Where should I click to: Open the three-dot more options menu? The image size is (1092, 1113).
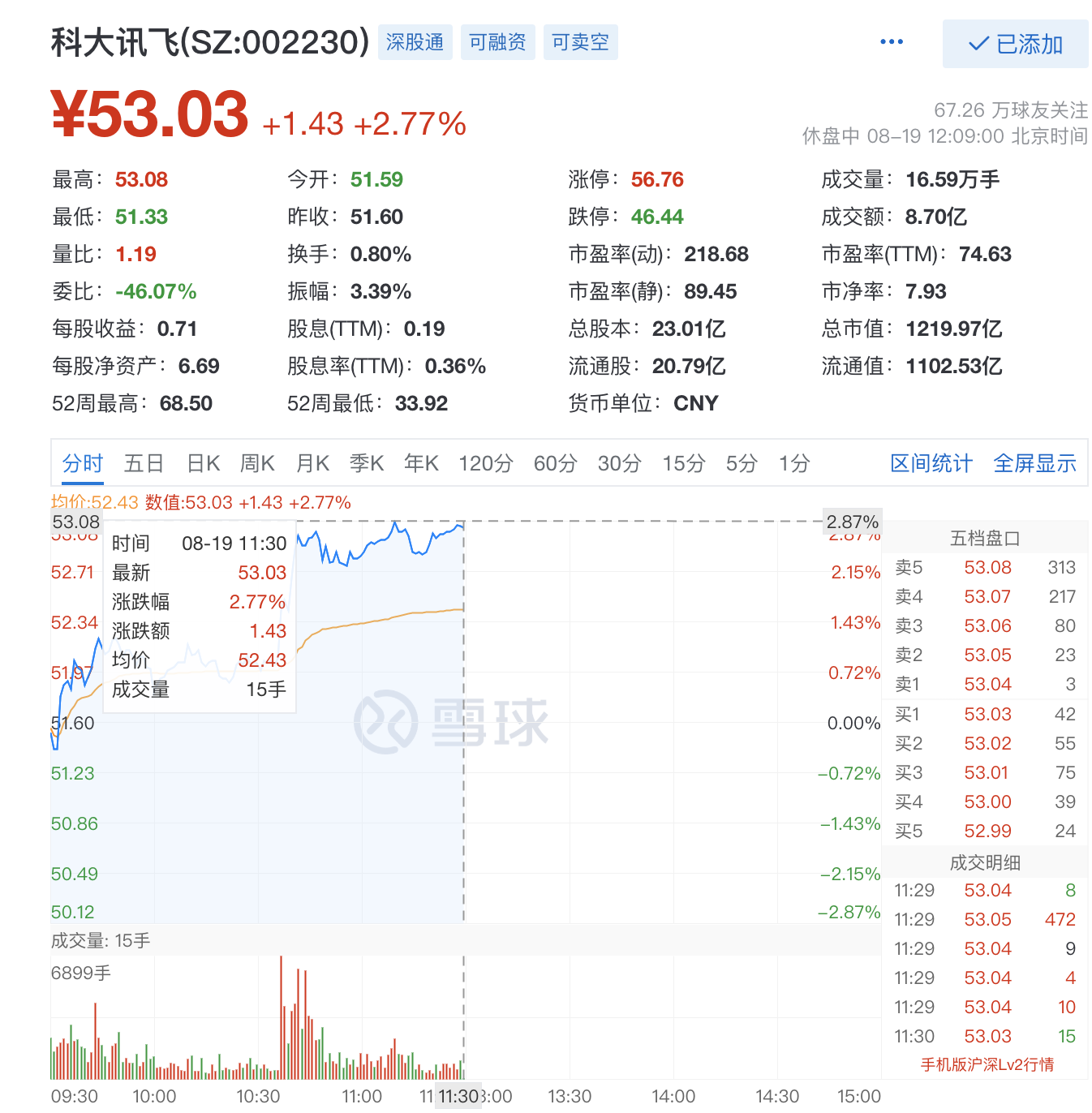(892, 42)
